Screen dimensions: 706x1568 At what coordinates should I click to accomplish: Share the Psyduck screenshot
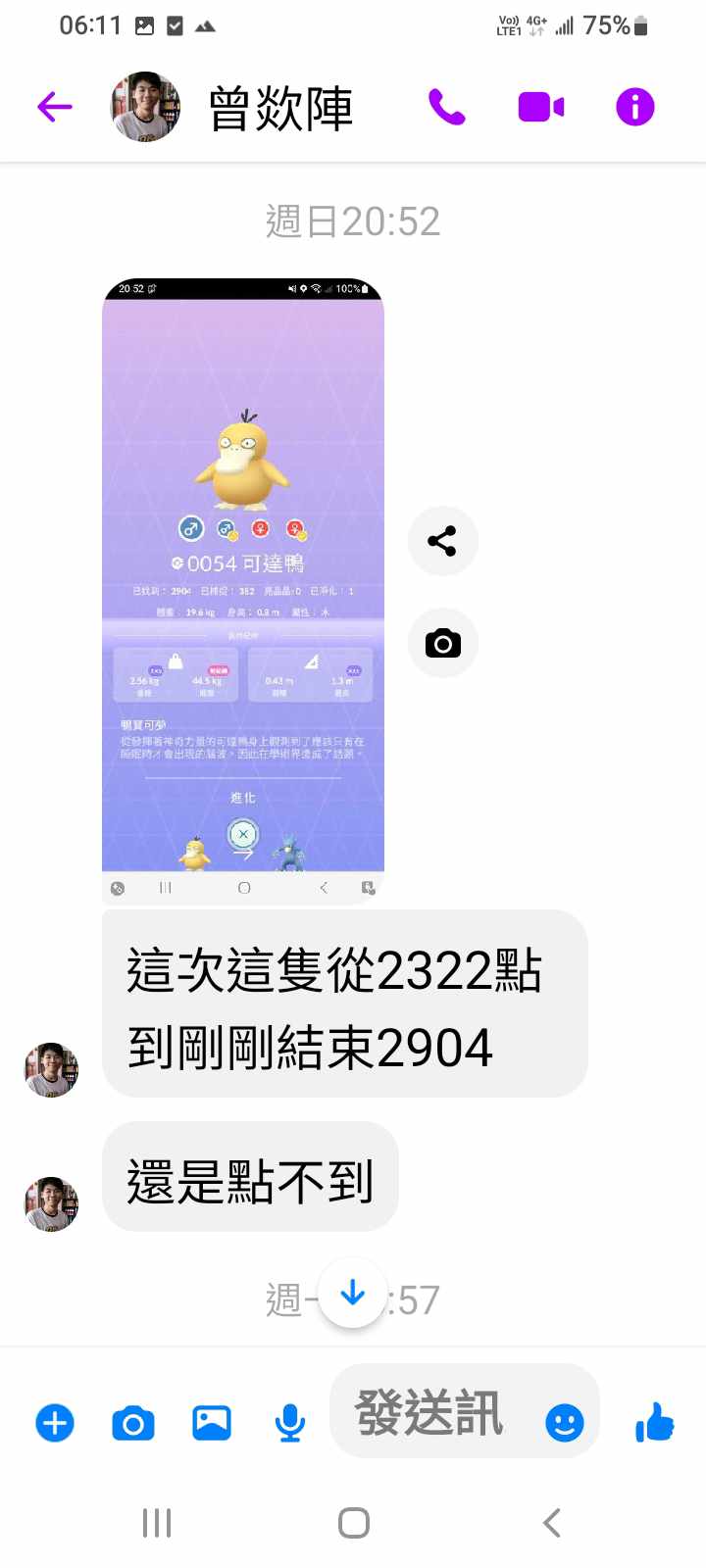pos(442,541)
